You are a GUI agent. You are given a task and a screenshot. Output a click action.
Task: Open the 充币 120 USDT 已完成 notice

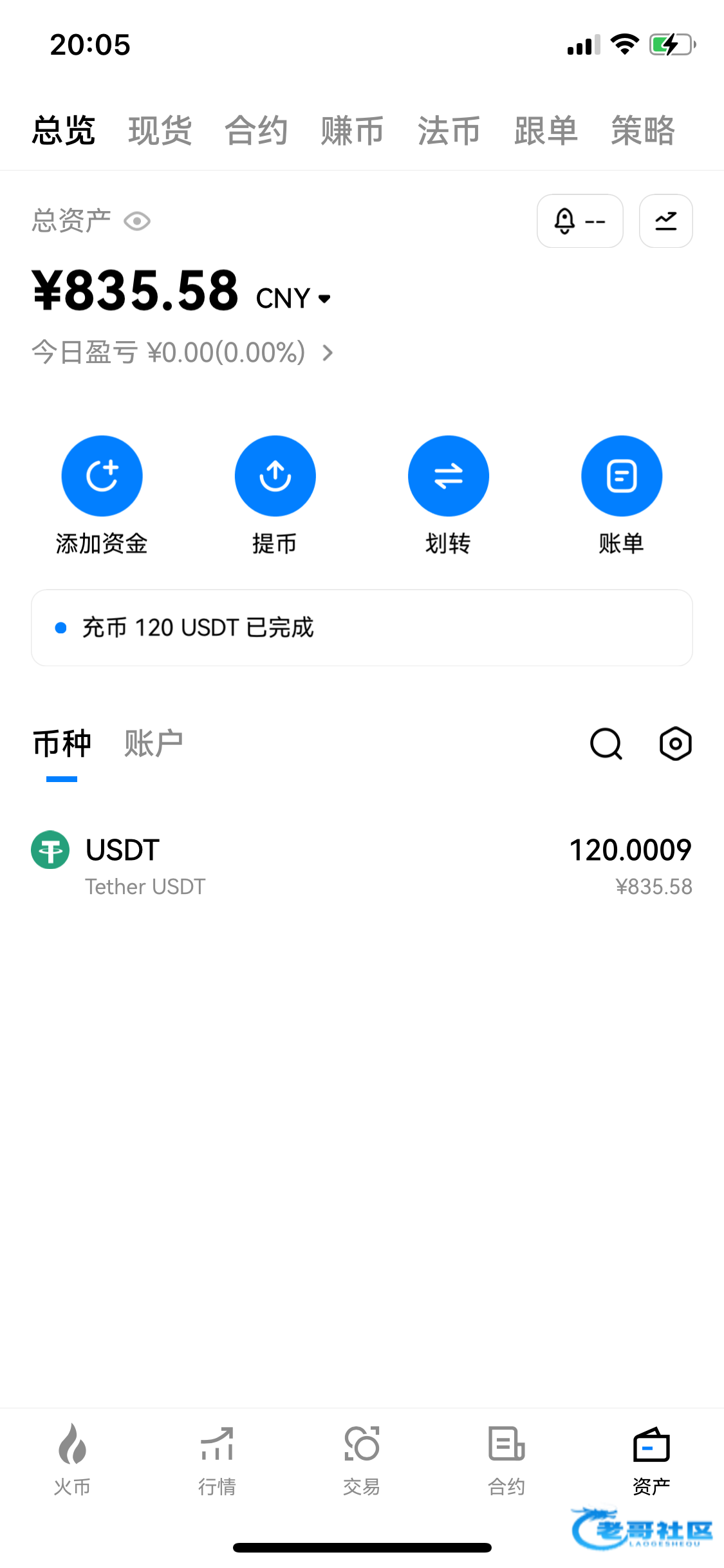[x=362, y=628]
